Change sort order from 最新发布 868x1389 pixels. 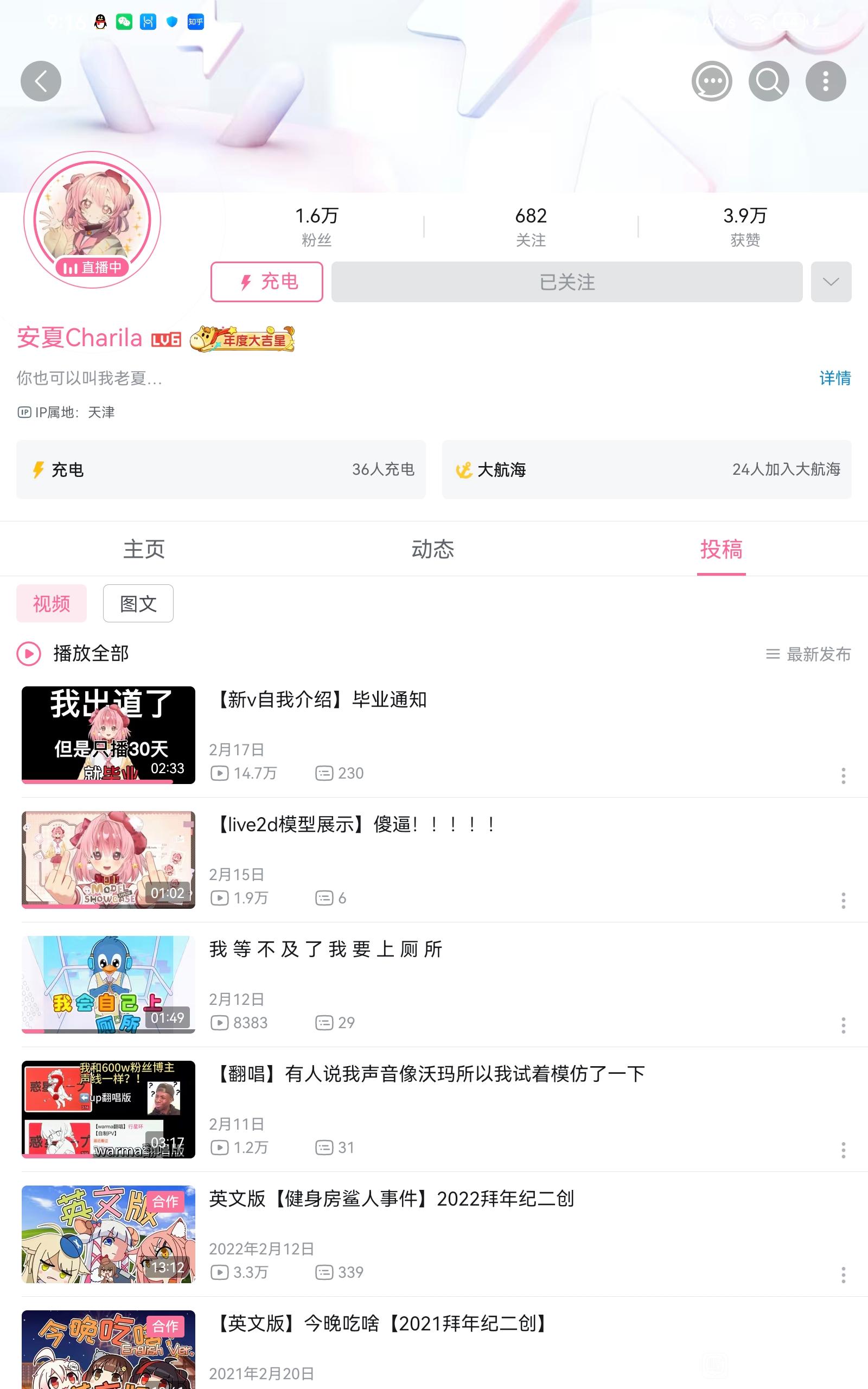coord(808,654)
